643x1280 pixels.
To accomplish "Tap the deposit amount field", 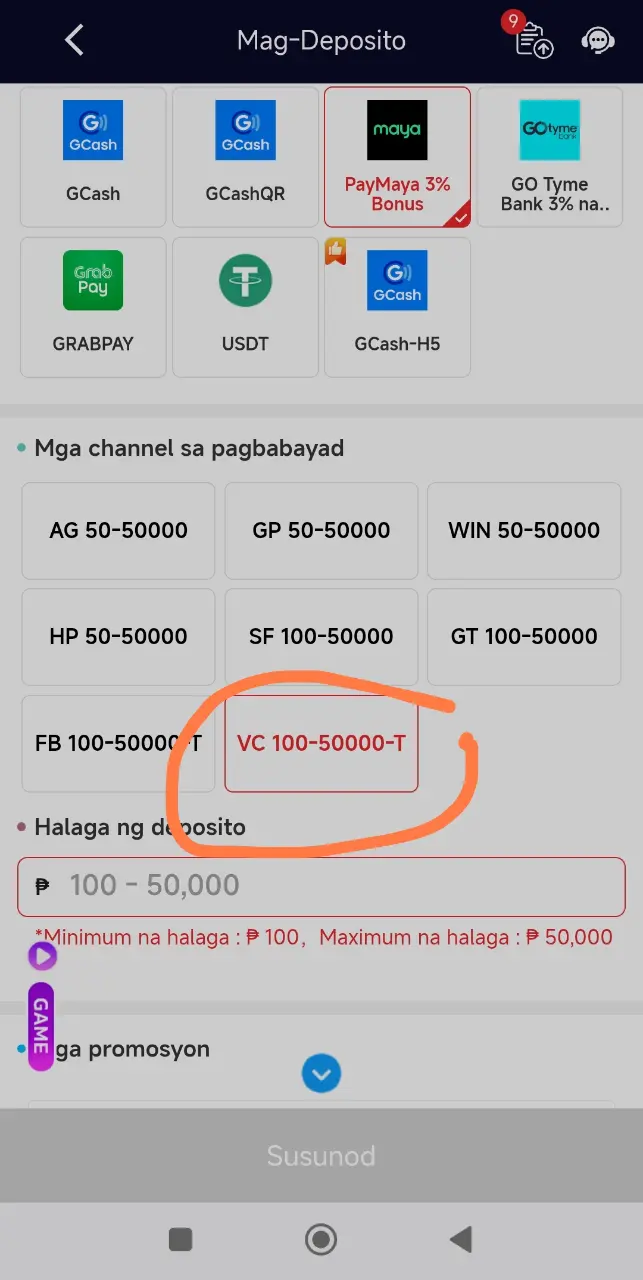I will pyautogui.click(x=321, y=886).
